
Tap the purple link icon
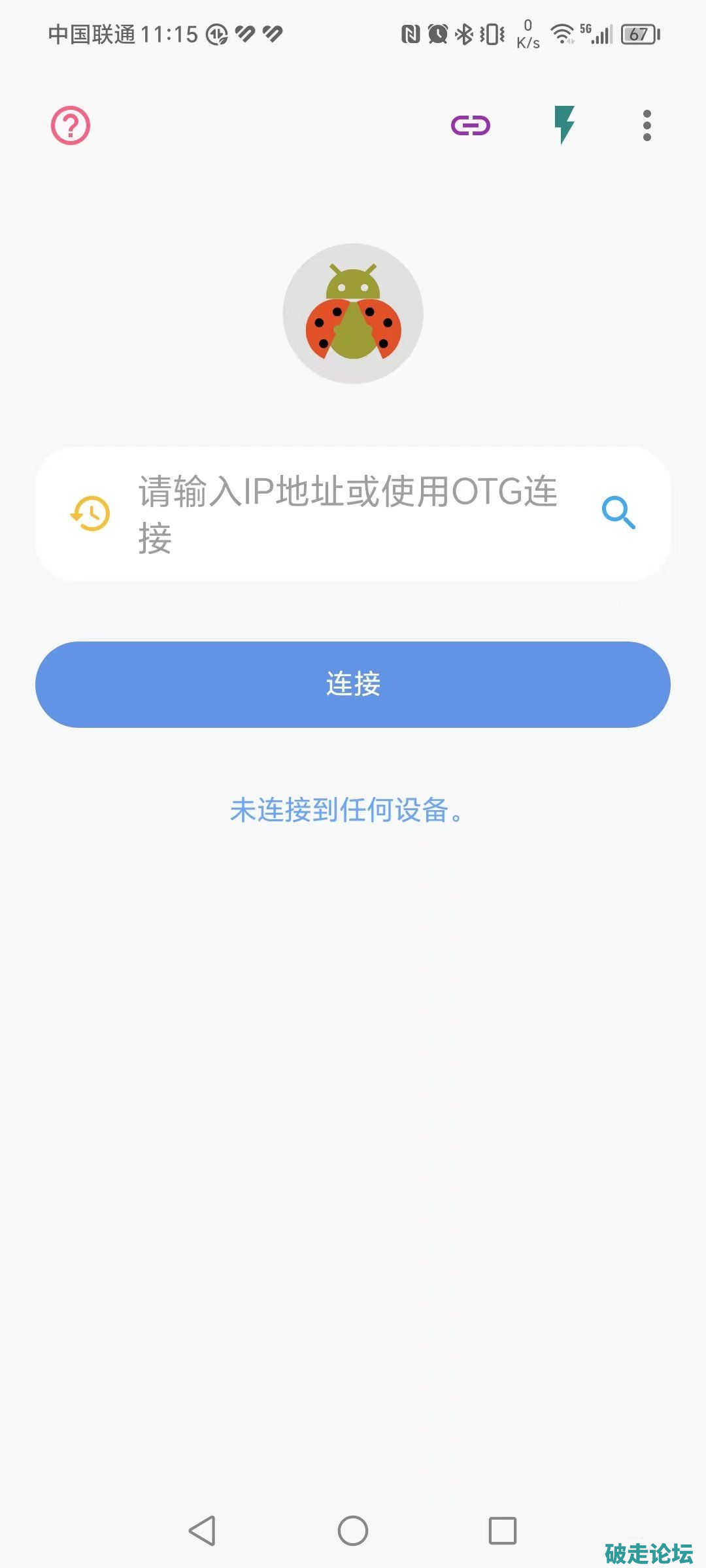[471, 125]
